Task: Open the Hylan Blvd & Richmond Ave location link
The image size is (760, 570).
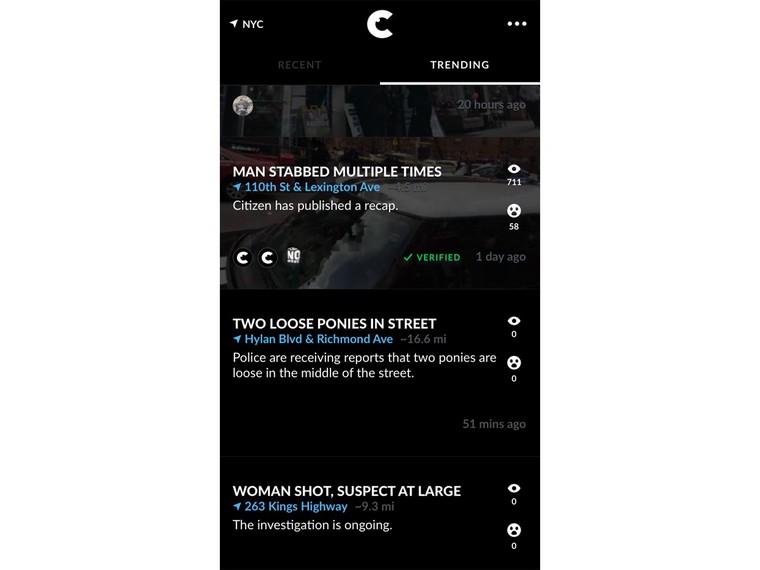Action: click(x=318, y=339)
